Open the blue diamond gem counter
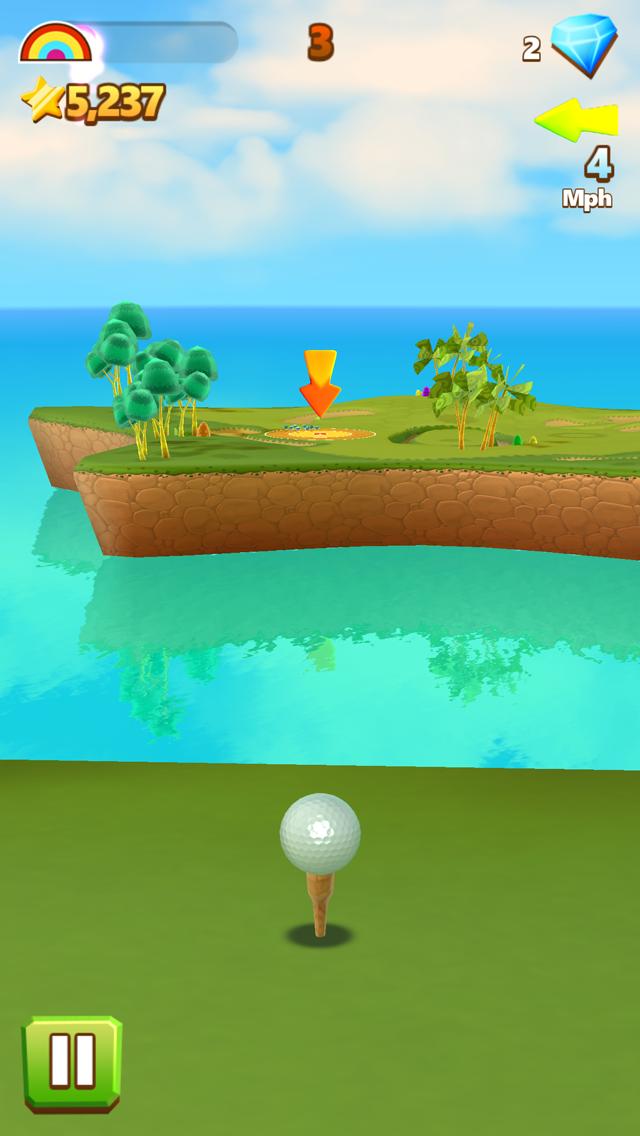Image resolution: width=640 pixels, height=1136 pixels. [x=583, y=45]
